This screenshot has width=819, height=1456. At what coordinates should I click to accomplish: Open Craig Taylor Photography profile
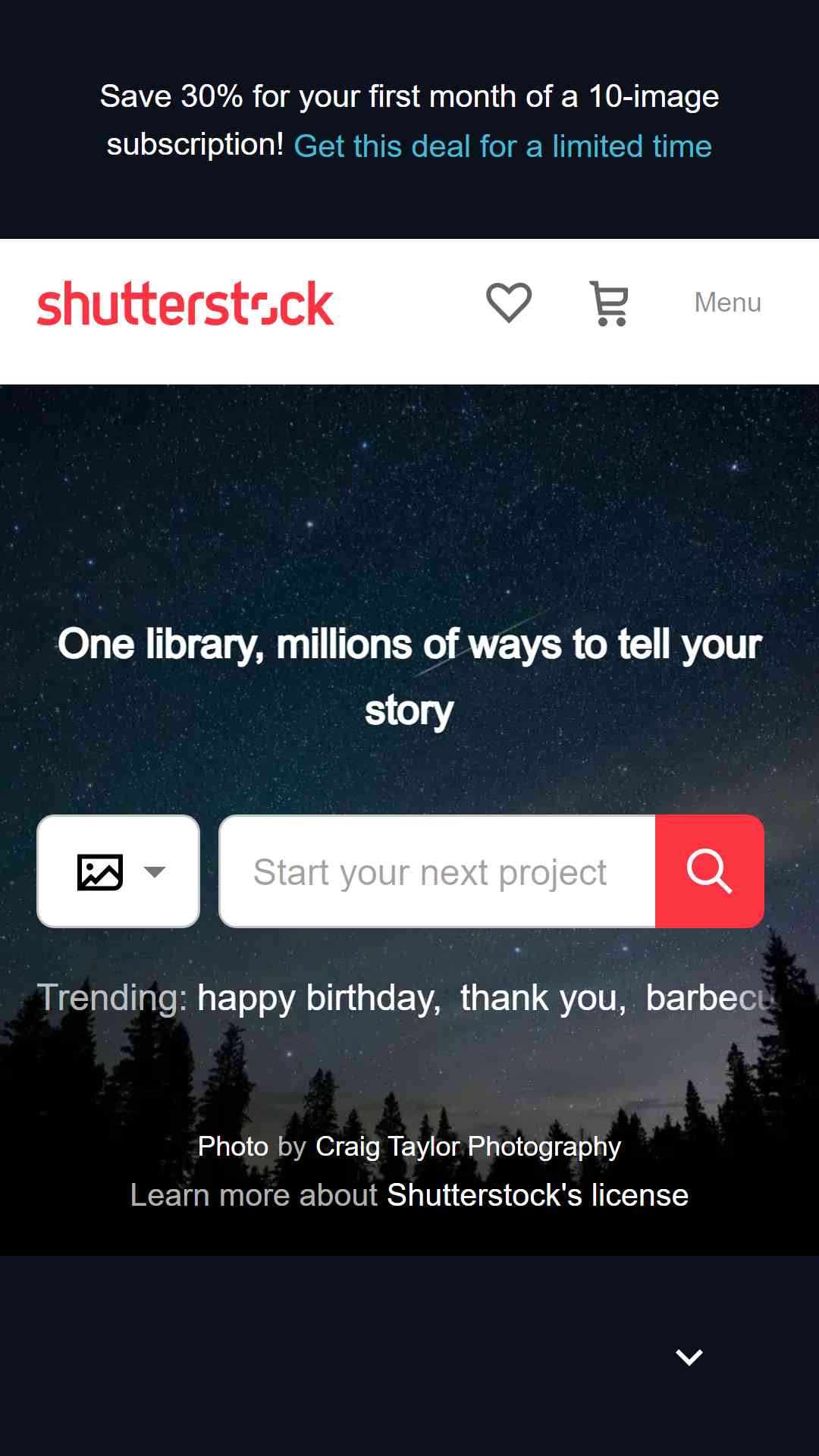468,1147
